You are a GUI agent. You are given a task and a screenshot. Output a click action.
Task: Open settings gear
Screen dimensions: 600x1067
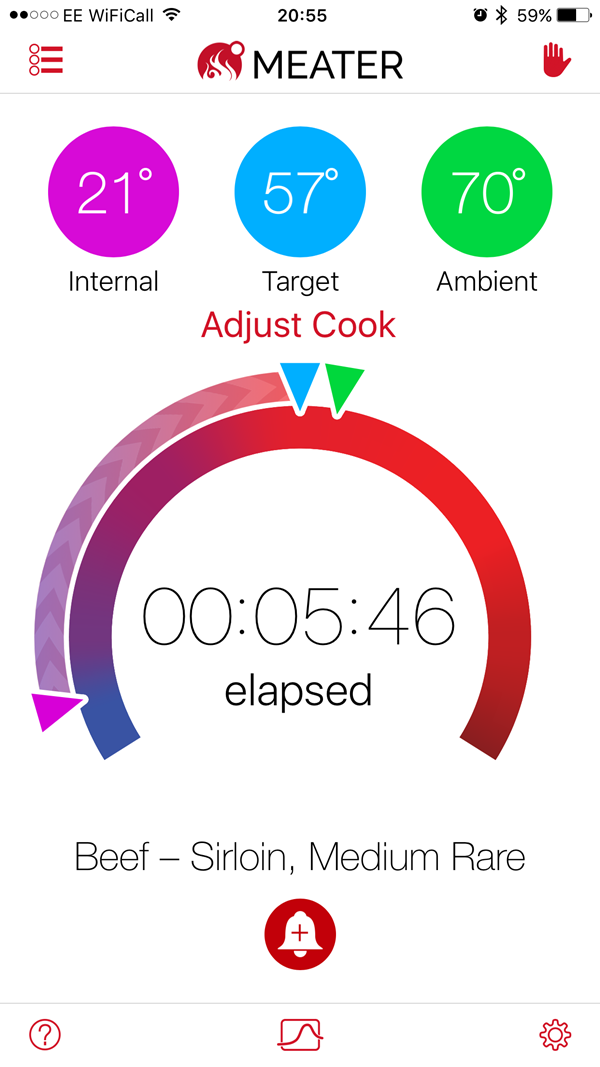[554, 1035]
